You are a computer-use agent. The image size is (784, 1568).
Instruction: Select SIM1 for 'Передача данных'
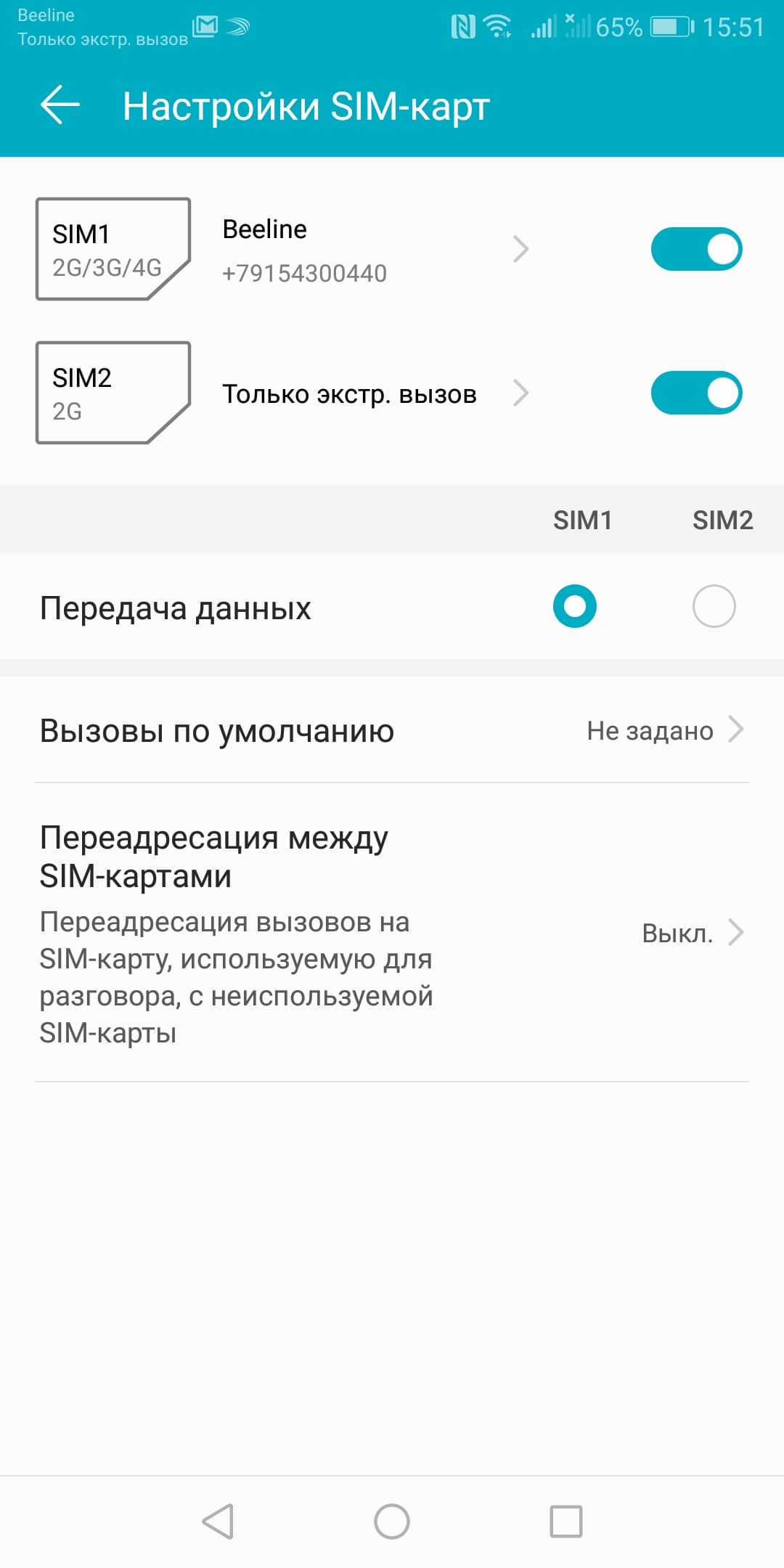[574, 606]
